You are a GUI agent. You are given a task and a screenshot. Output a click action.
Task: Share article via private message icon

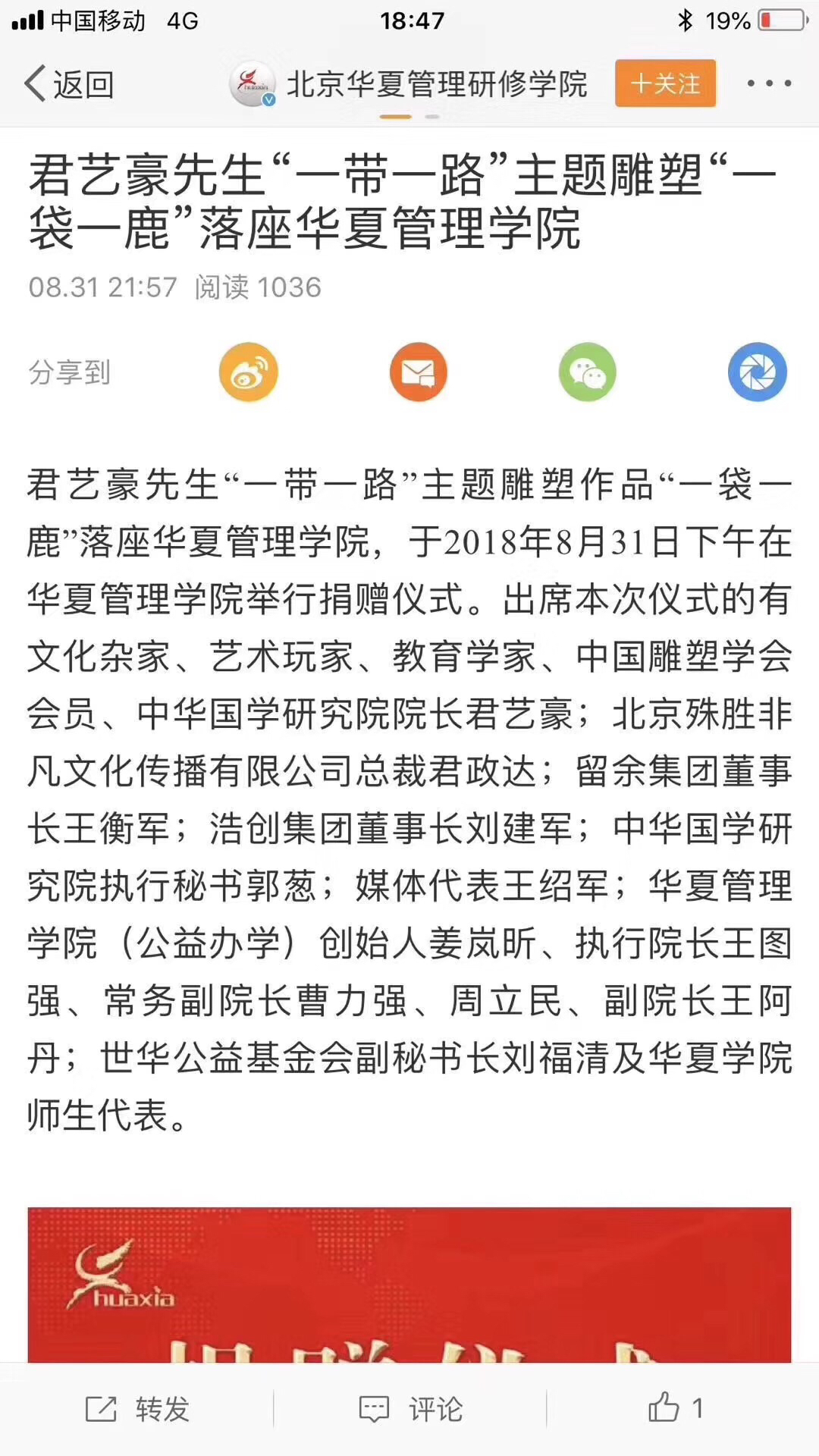[x=419, y=372]
